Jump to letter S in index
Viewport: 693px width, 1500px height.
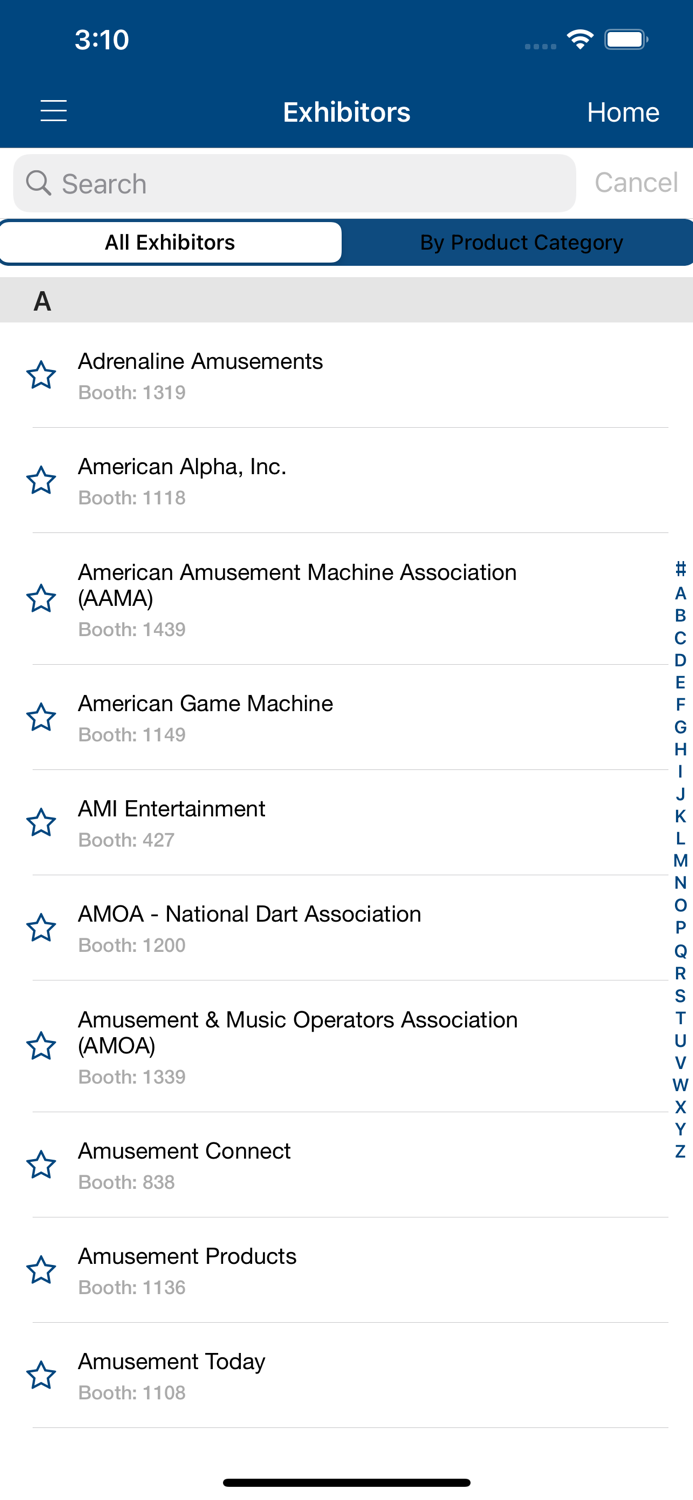click(x=680, y=996)
